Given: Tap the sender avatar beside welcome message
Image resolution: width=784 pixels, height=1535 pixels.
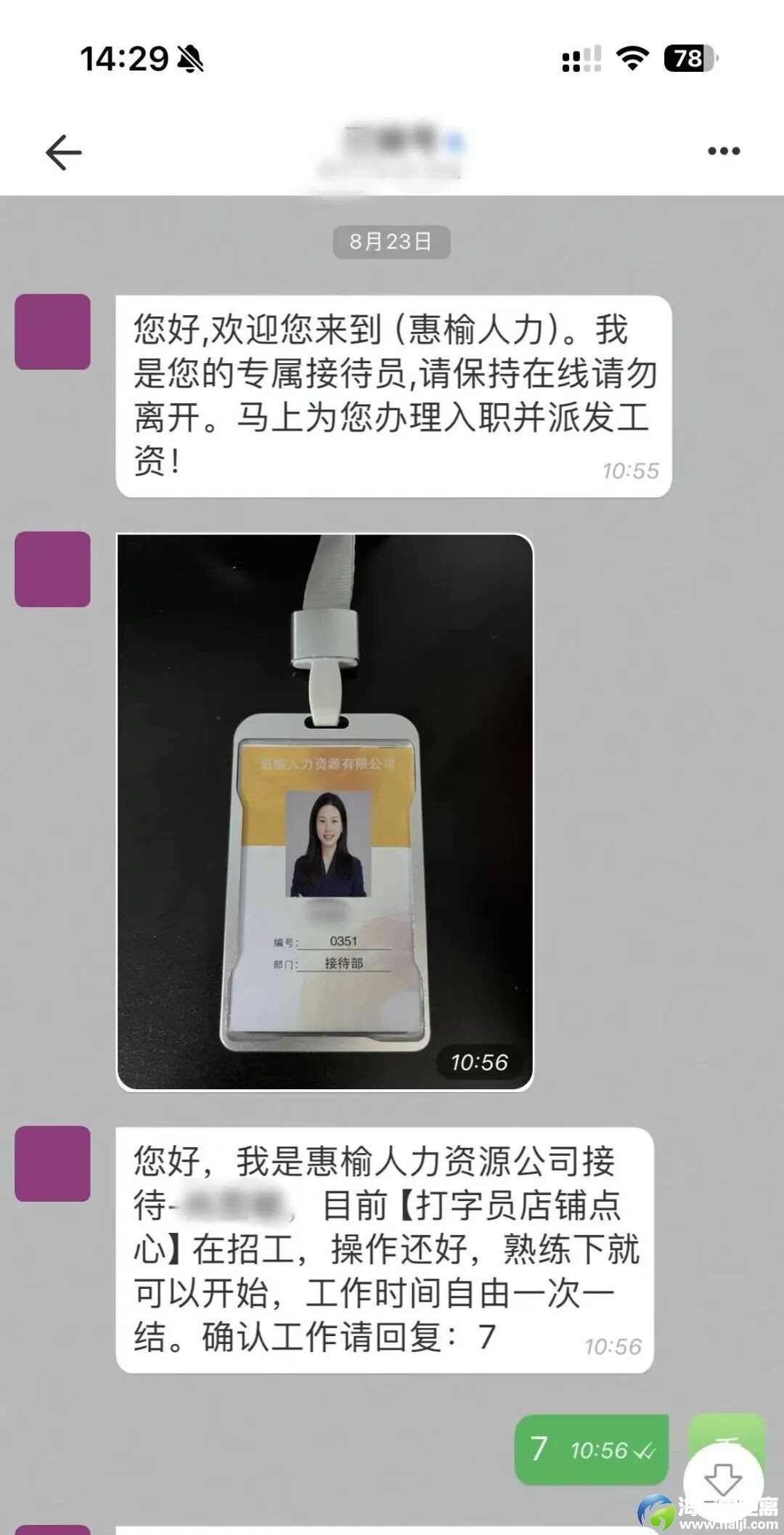Looking at the screenshot, I should pyautogui.click(x=53, y=332).
